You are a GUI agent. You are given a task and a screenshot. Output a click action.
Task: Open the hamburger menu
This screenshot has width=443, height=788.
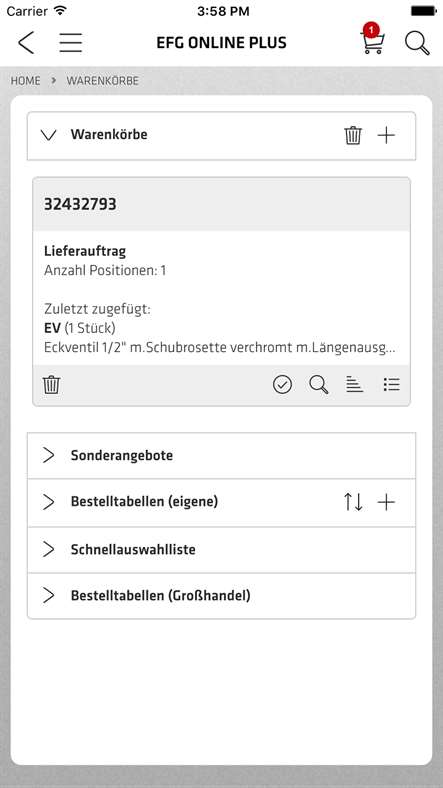pos(70,42)
